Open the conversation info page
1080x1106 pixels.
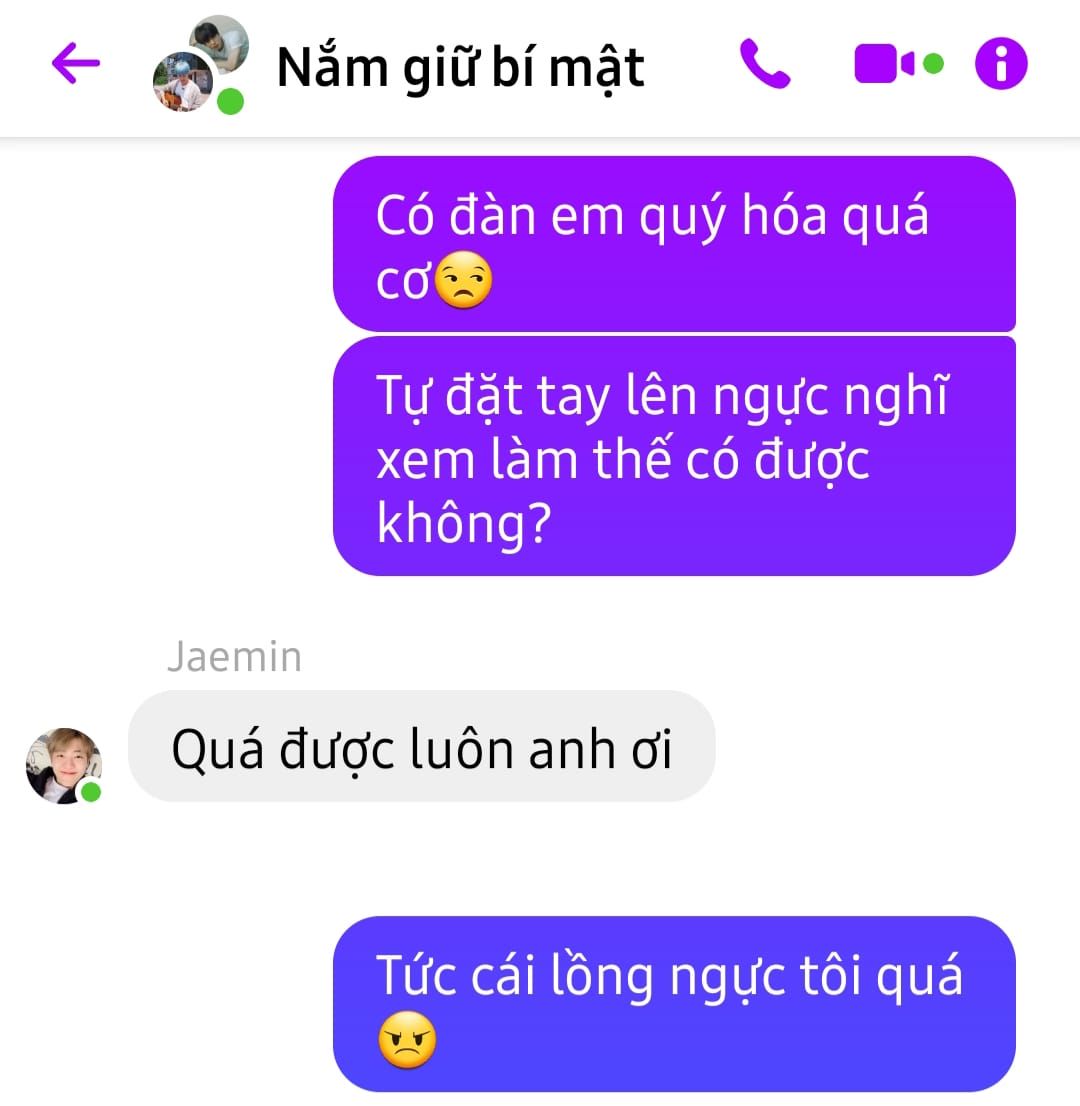[1001, 65]
